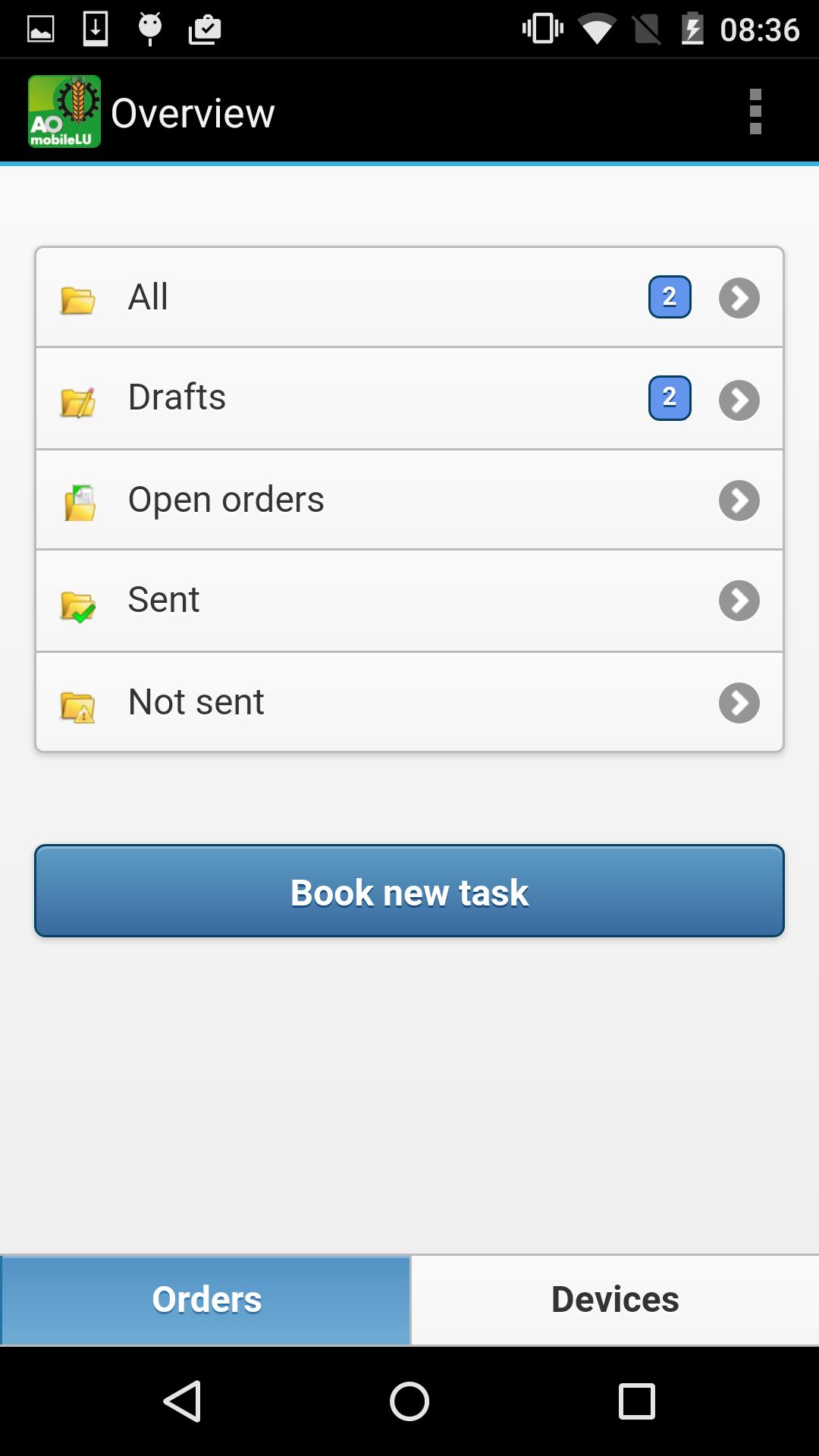The width and height of the screenshot is (819, 1456).
Task: Click the Open orders row label
Action: click(x=226, y=499)
